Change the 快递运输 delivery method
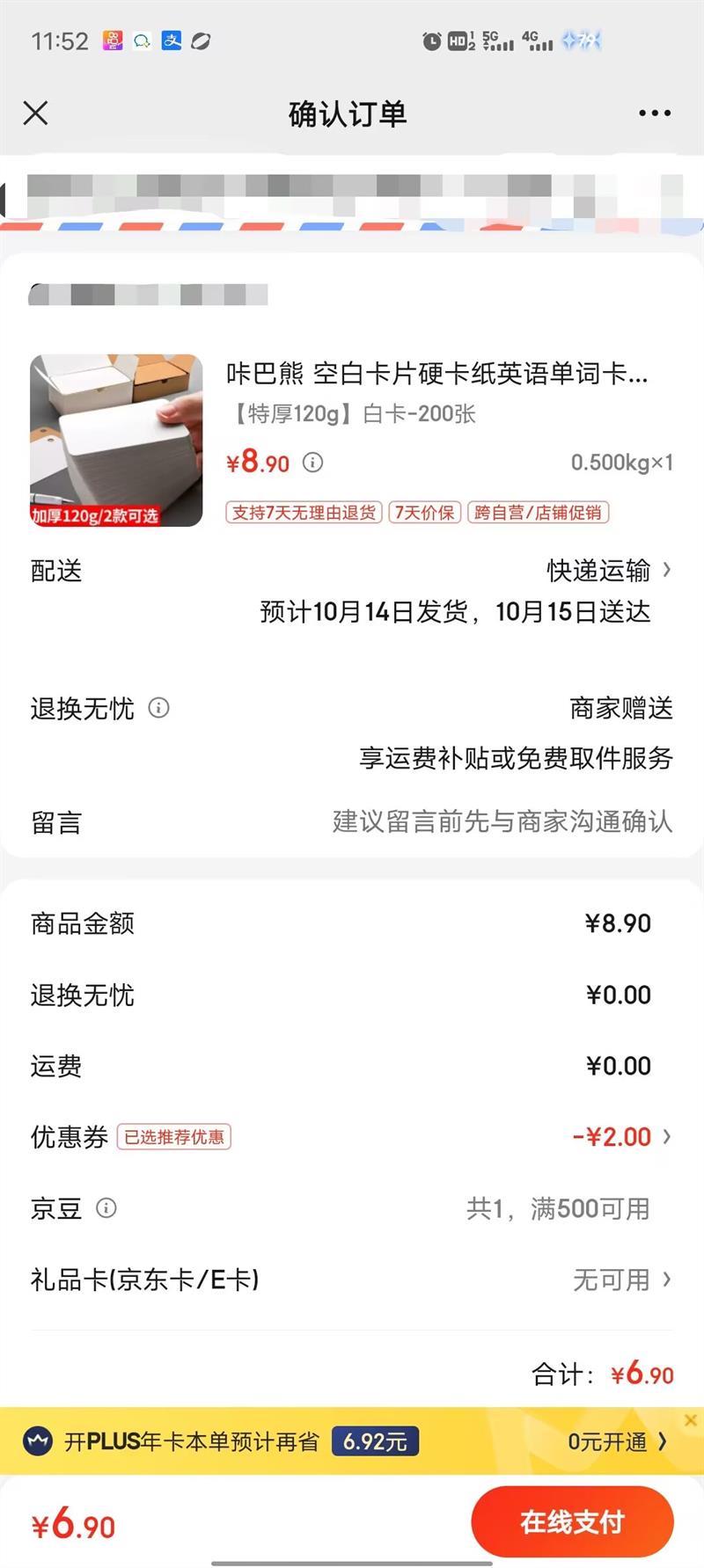 point(608,571)
